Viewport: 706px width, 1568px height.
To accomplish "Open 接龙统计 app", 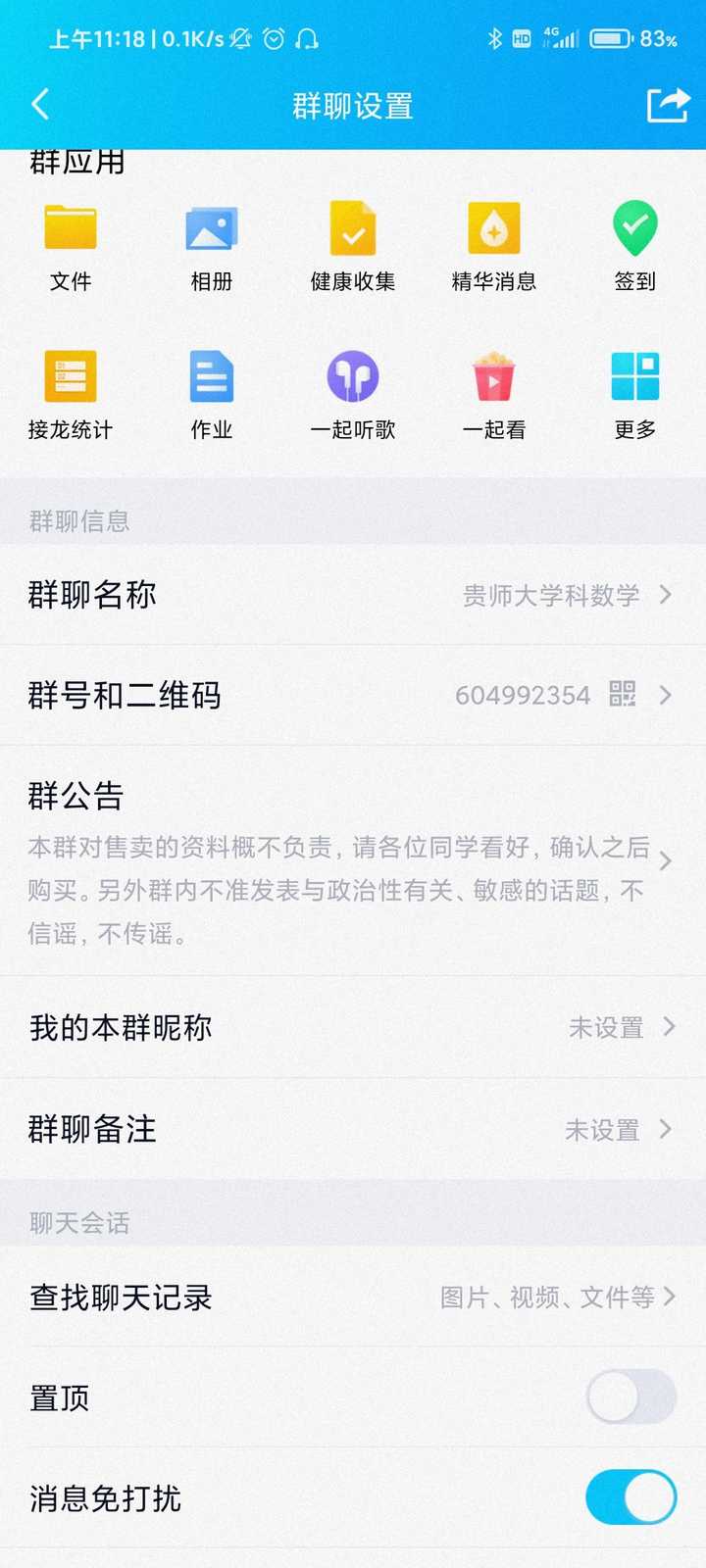I will pyautogui.click(x=71, y=394).
